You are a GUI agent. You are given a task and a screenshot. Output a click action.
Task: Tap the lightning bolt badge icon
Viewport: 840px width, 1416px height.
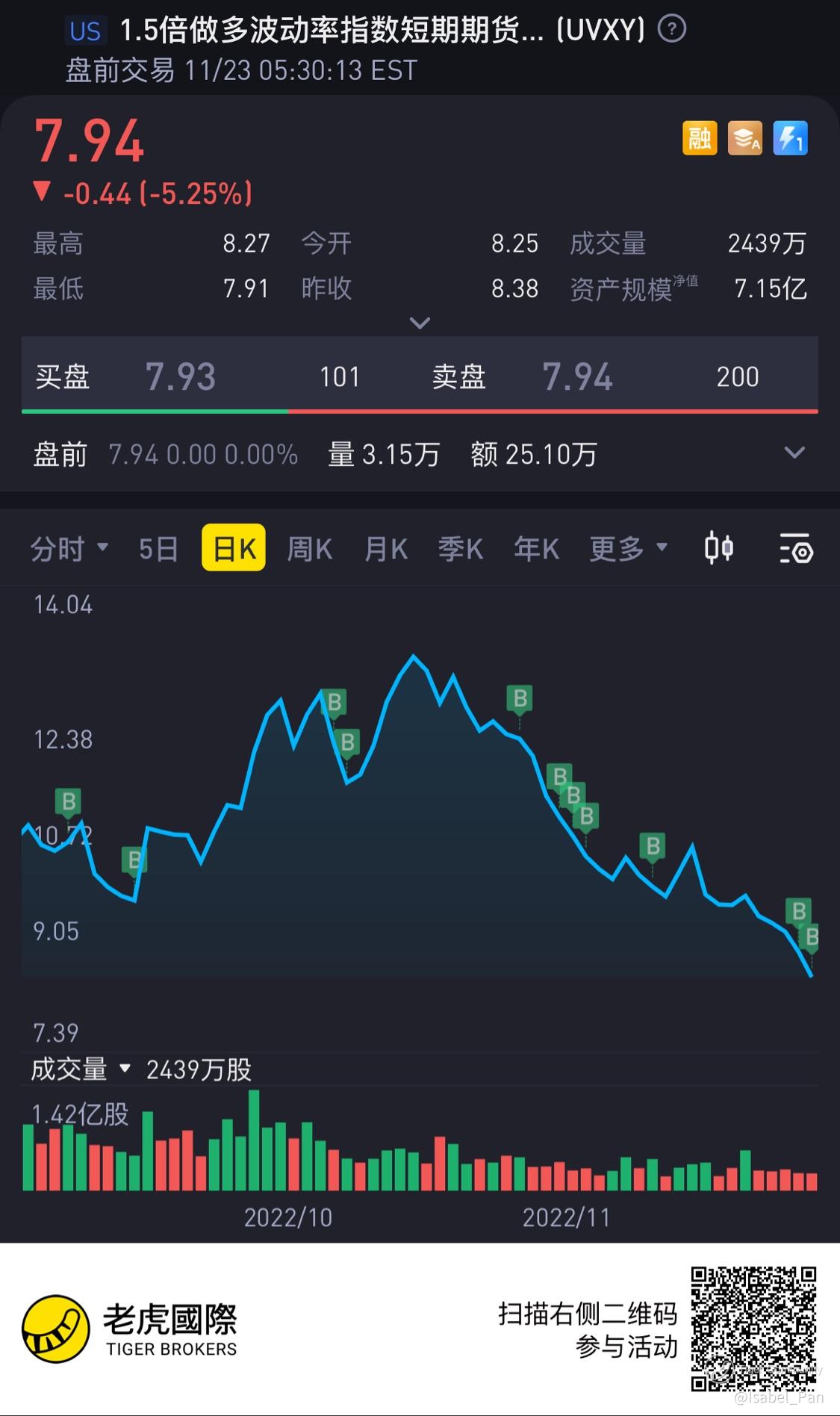790,138
